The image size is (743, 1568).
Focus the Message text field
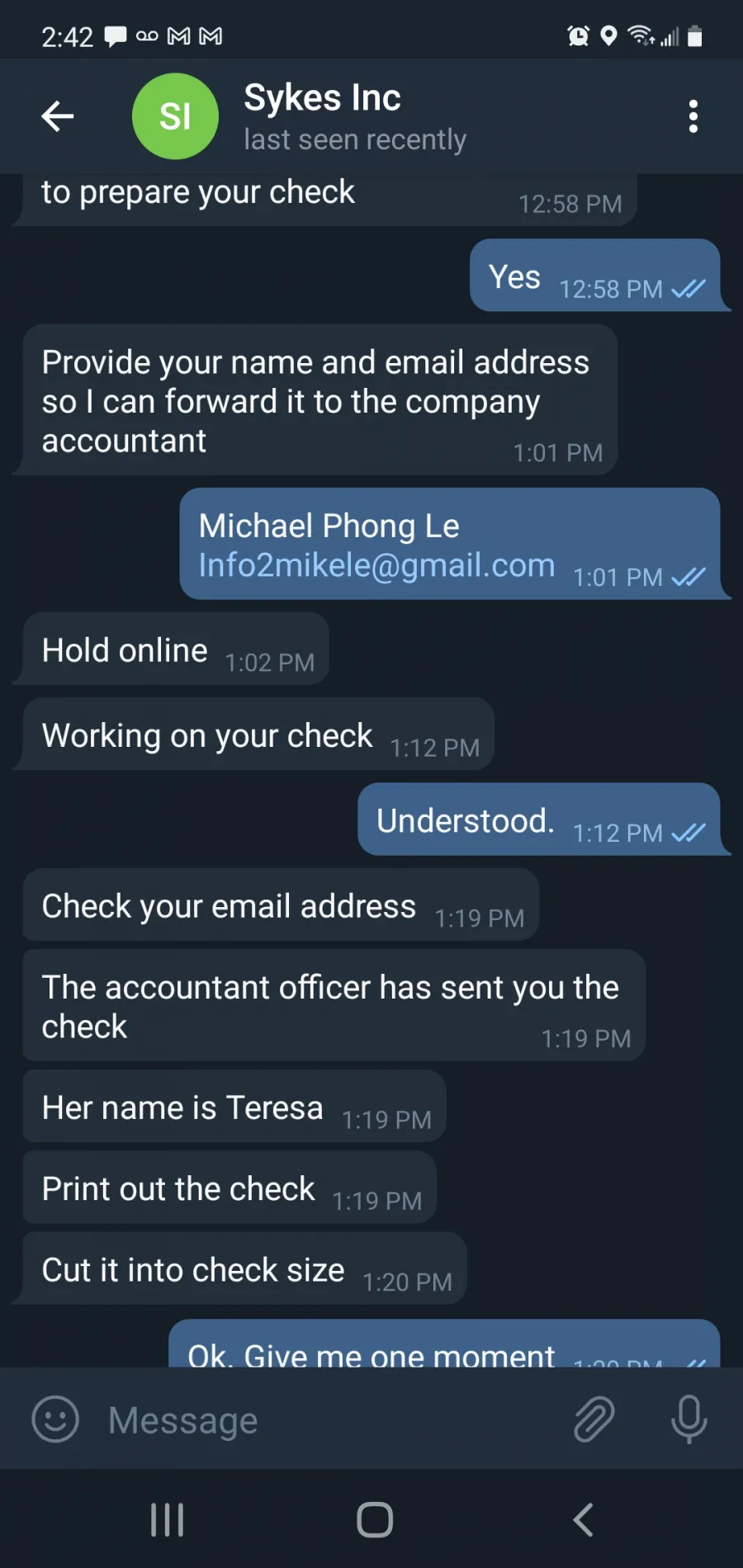pos(330,1420)
